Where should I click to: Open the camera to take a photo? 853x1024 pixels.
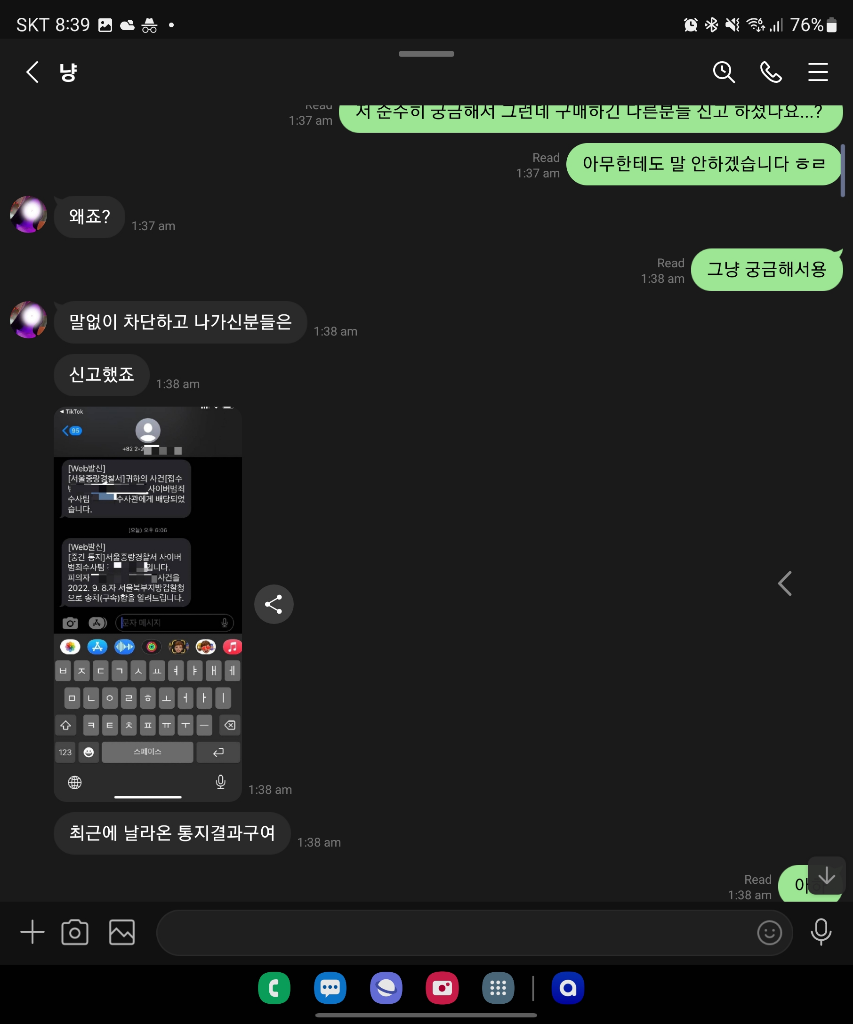pyautogui.click(x=75, y=933)
